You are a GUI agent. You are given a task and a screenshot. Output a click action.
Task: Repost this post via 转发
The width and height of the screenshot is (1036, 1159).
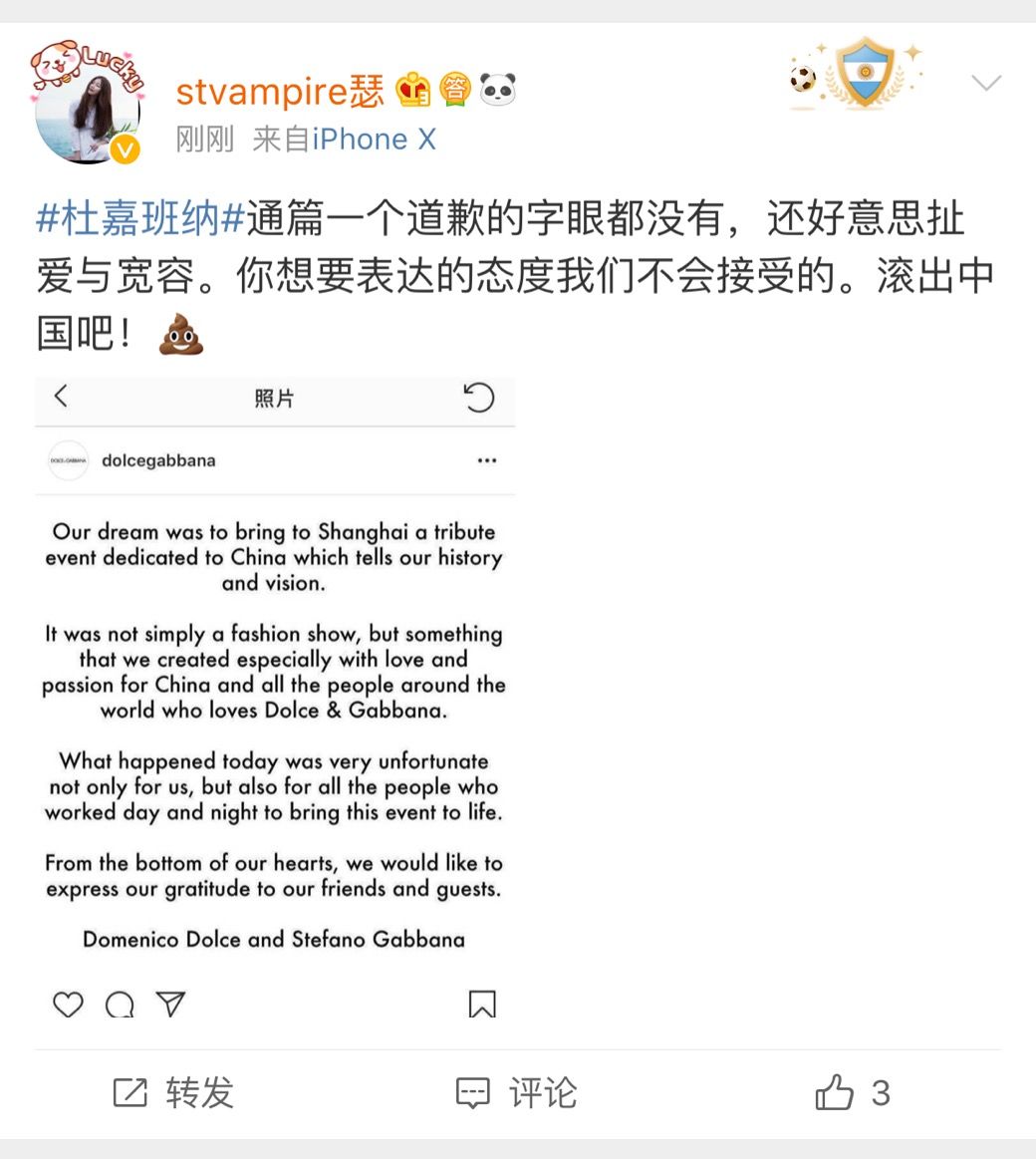click(173, 1093)
